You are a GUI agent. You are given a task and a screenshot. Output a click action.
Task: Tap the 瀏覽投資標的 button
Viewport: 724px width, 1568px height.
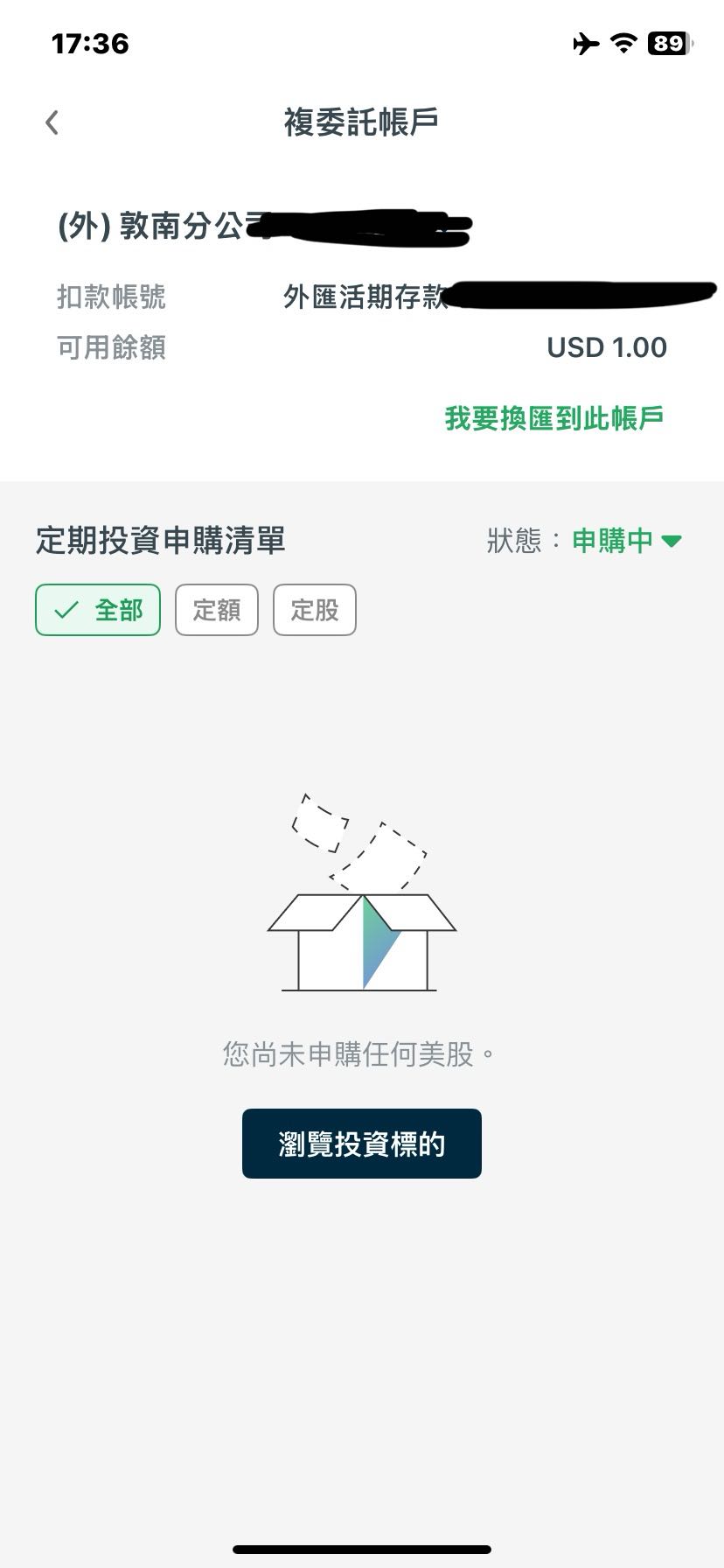[x=361, y=1143]
